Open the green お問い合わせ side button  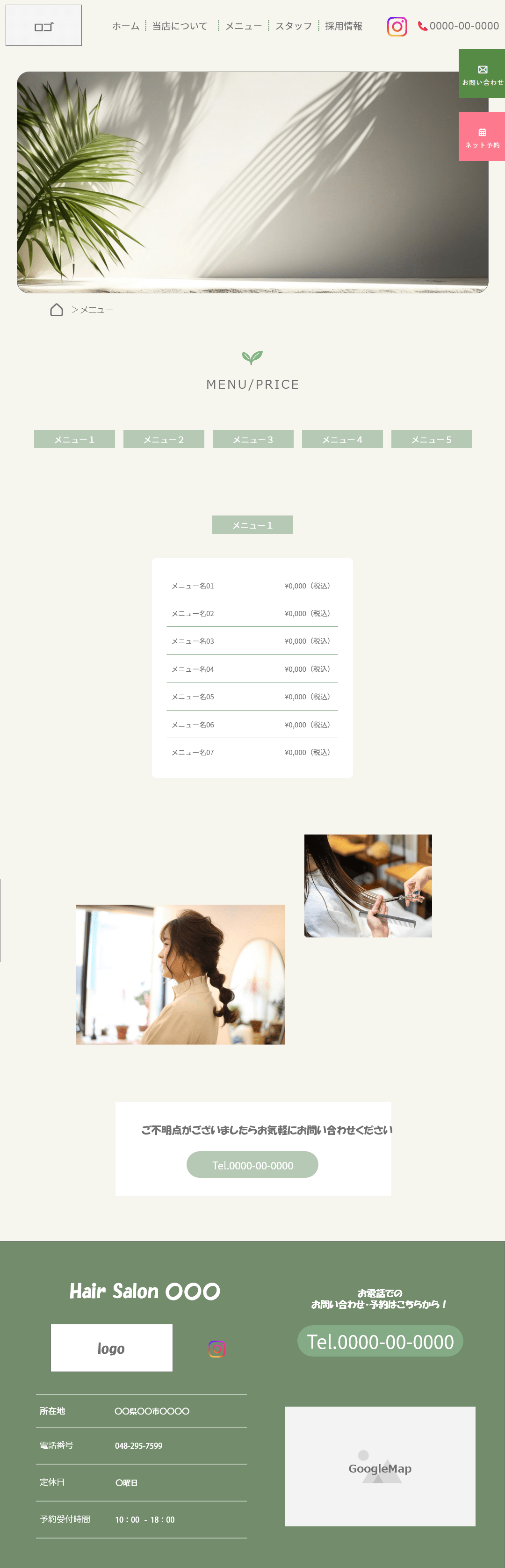coord(483,74)
